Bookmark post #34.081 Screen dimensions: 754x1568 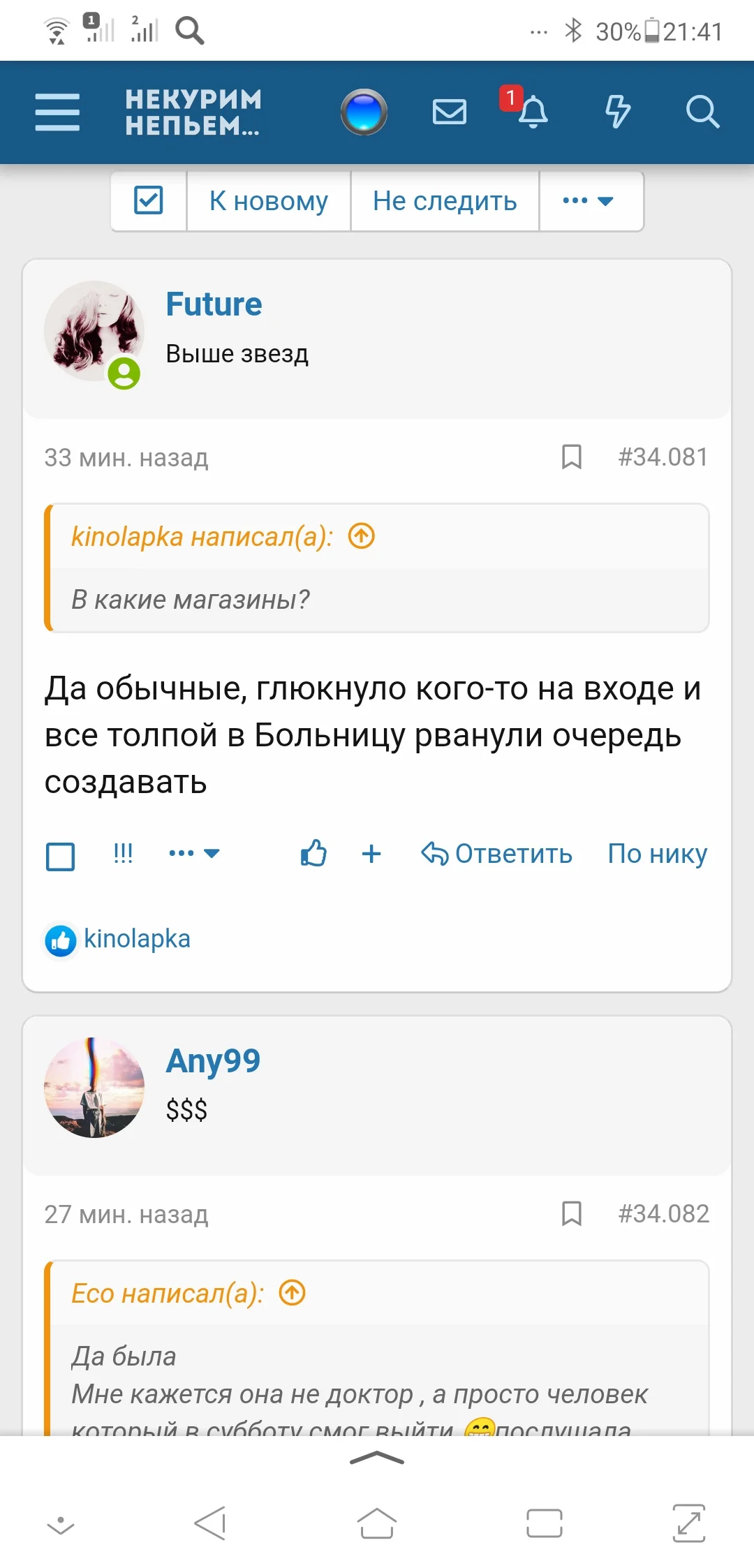point(571,457)
